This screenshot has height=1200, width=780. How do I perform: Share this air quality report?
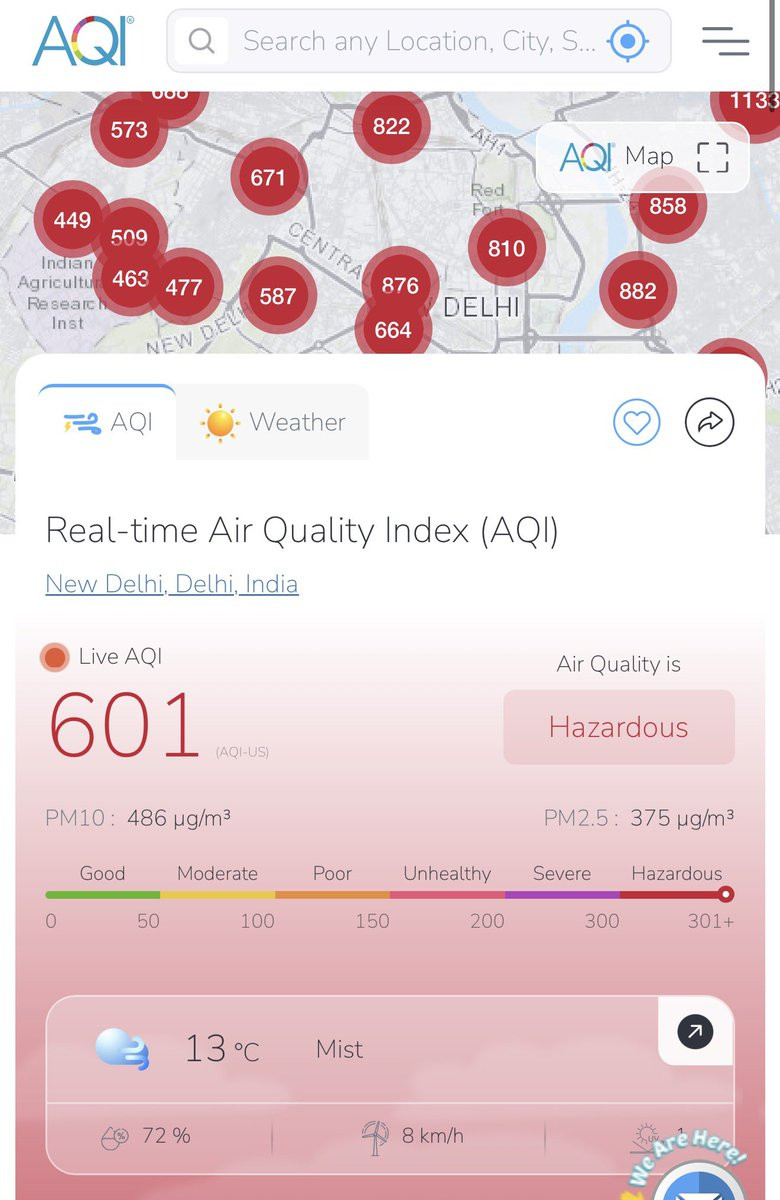710,423
